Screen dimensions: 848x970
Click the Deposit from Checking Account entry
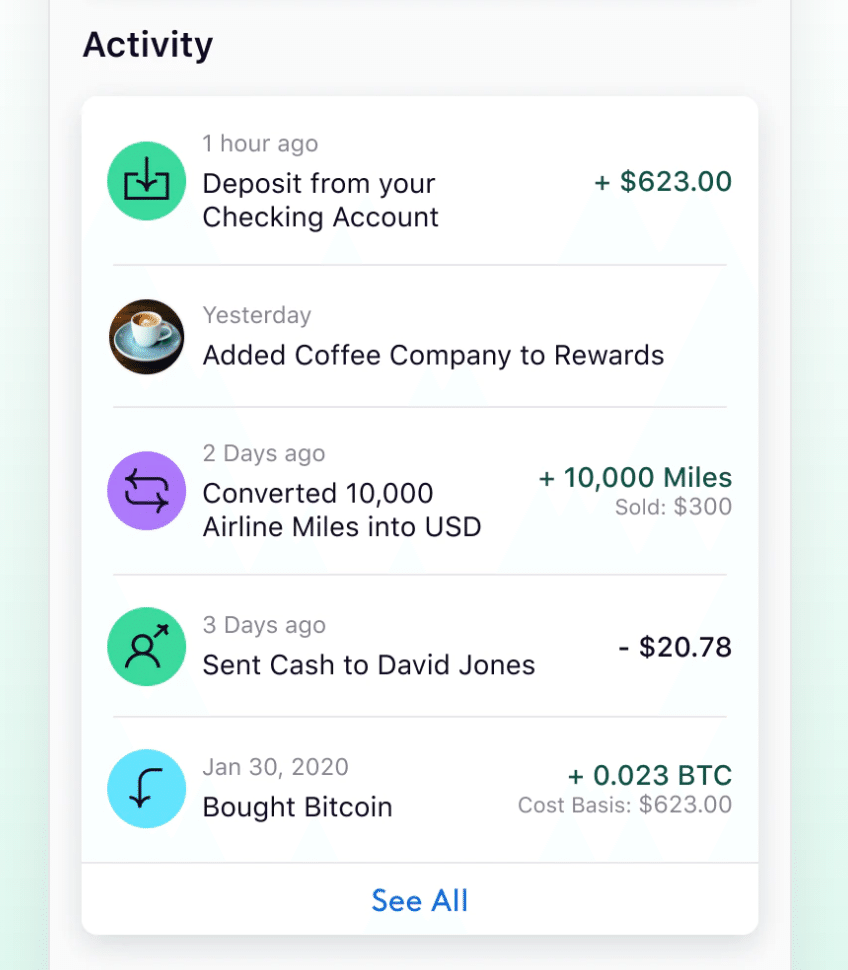pos(319,200)
